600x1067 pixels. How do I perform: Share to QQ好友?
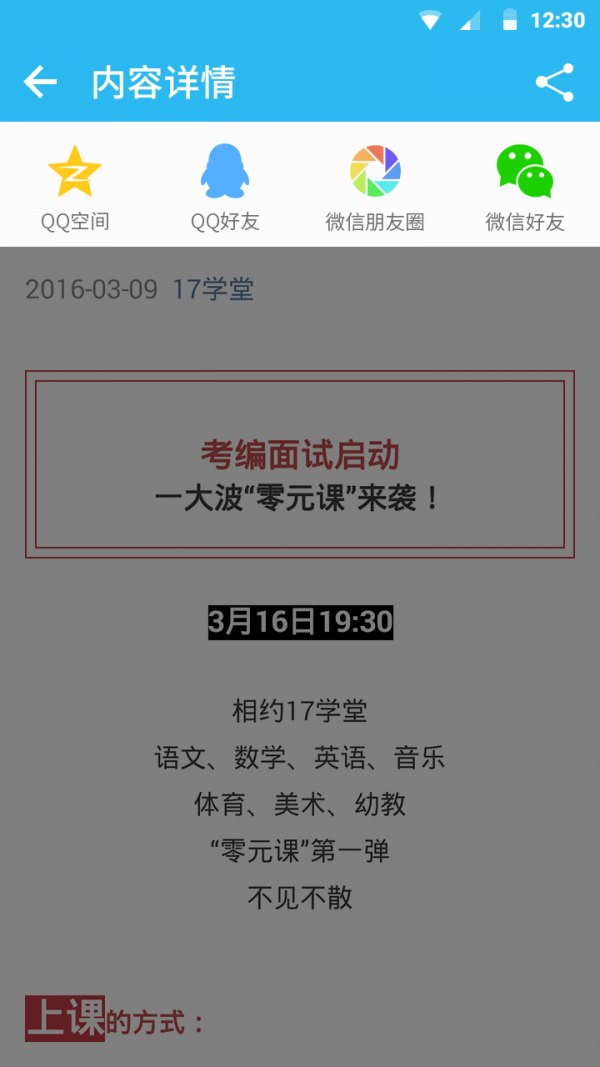pos(225,186)
